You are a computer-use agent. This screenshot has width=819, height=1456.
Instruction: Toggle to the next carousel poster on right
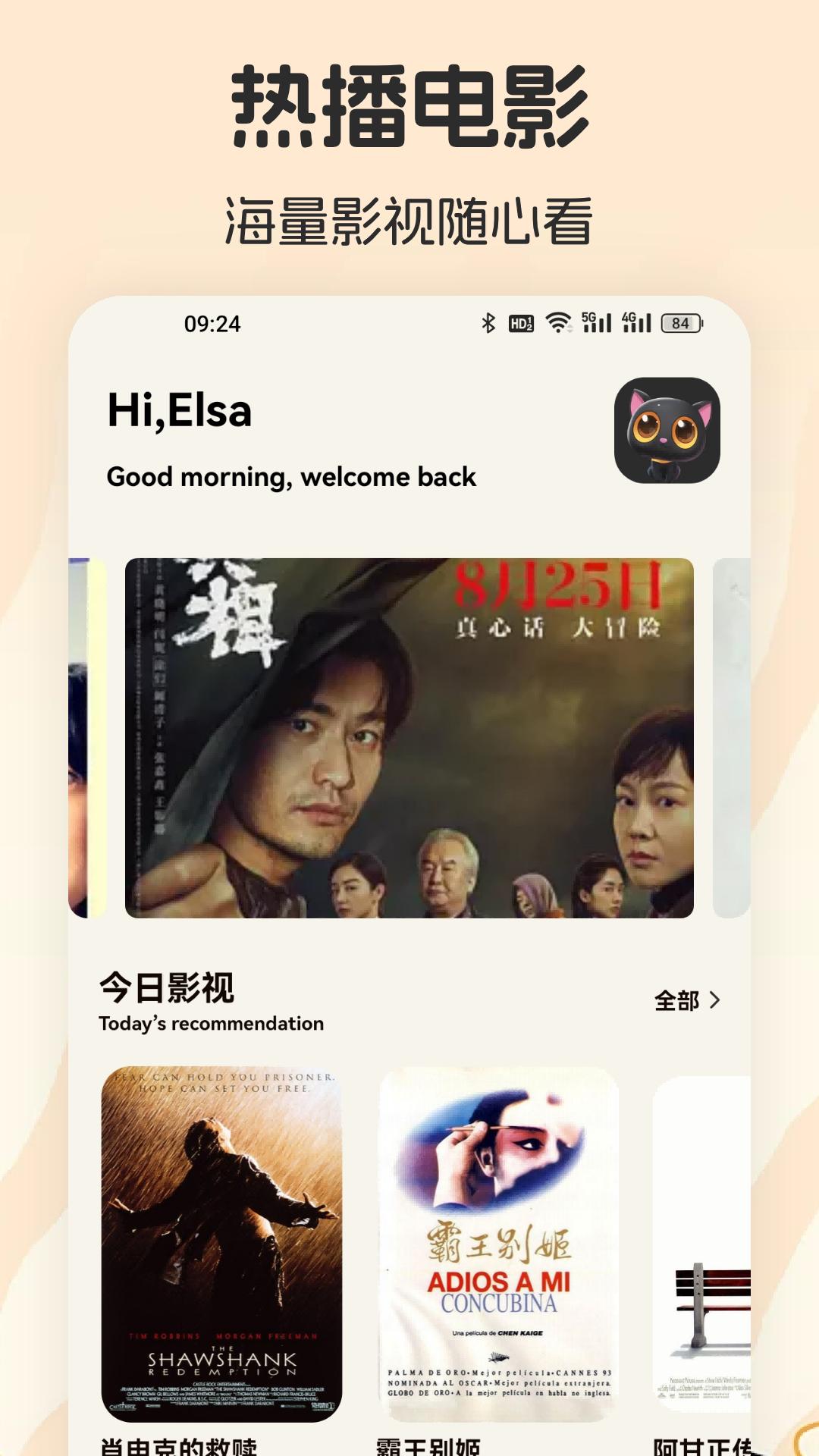pos(730,736)
